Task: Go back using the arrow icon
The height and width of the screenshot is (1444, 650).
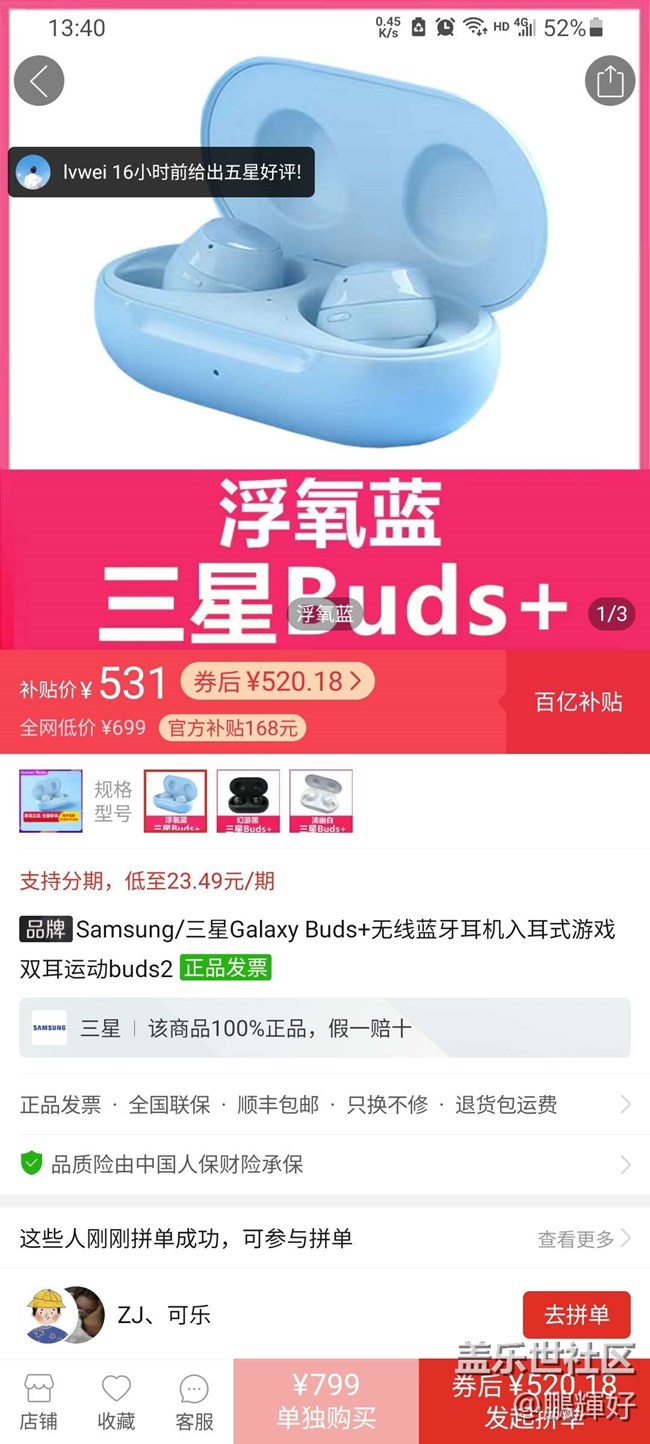Action: click(39, 81)
